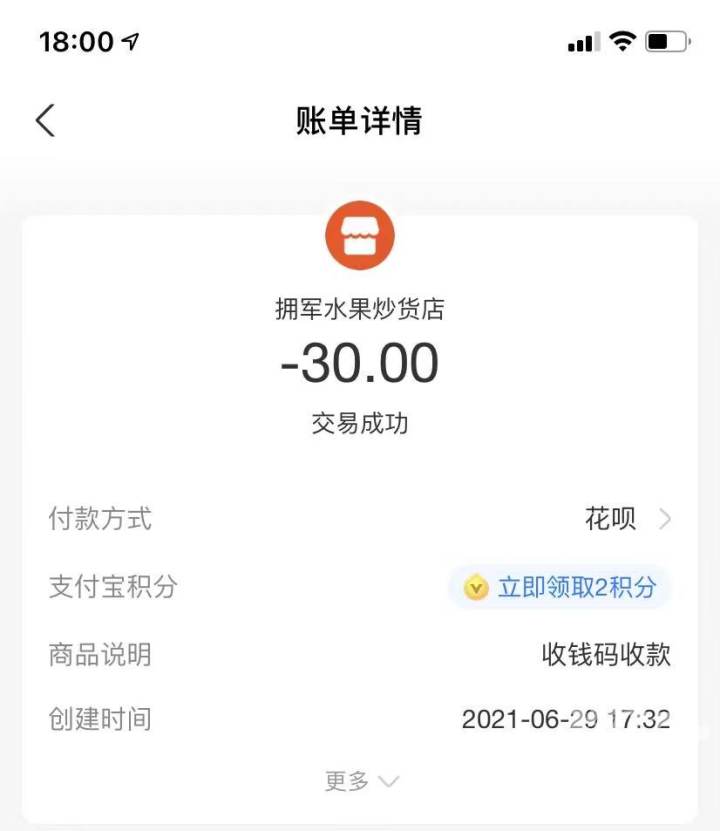The height and width of the screenshot is (831, 720).
Task: Open the 拥军水果炒货店 merchant icon
Action: pyautogui.click(x=360, y=236)
